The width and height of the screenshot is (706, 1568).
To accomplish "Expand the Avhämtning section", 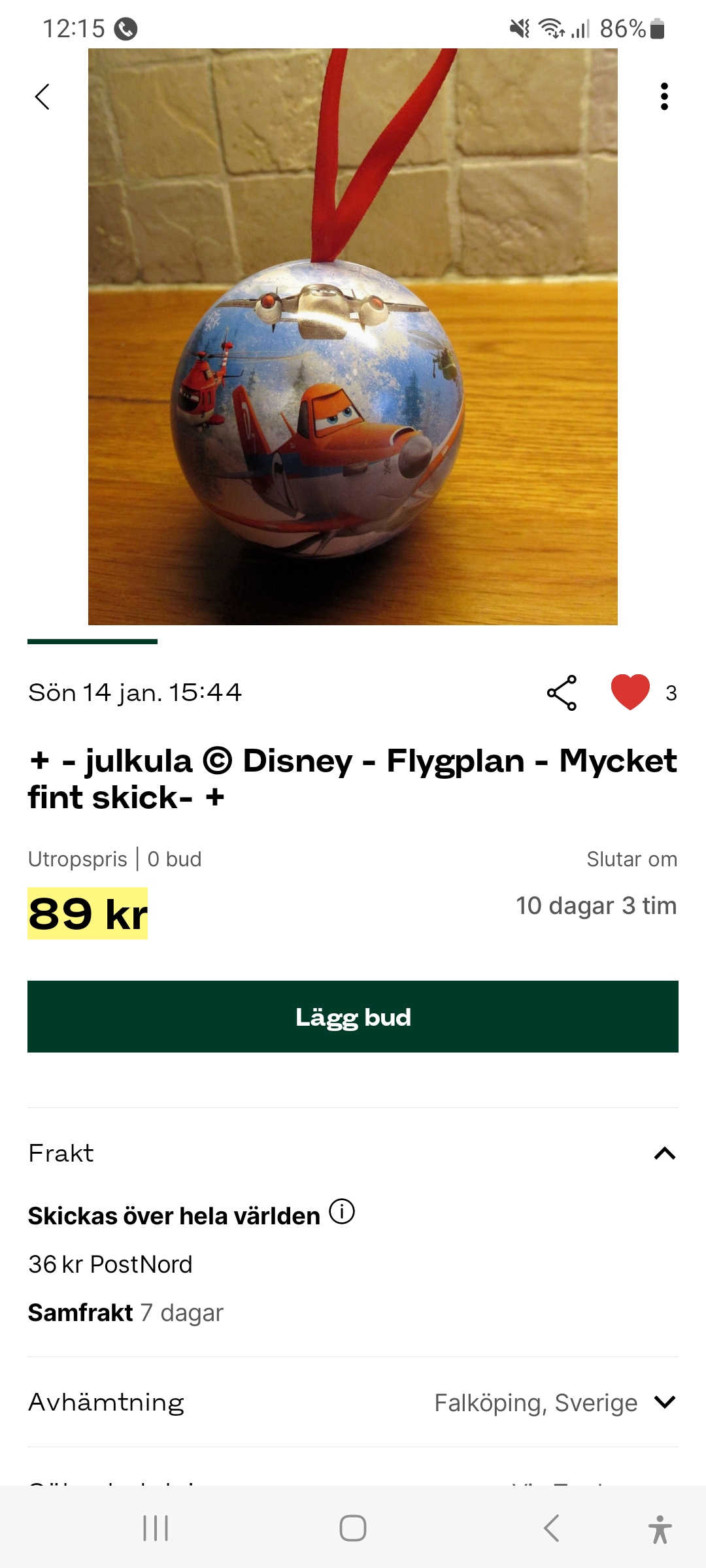I will pos(664,1402).
